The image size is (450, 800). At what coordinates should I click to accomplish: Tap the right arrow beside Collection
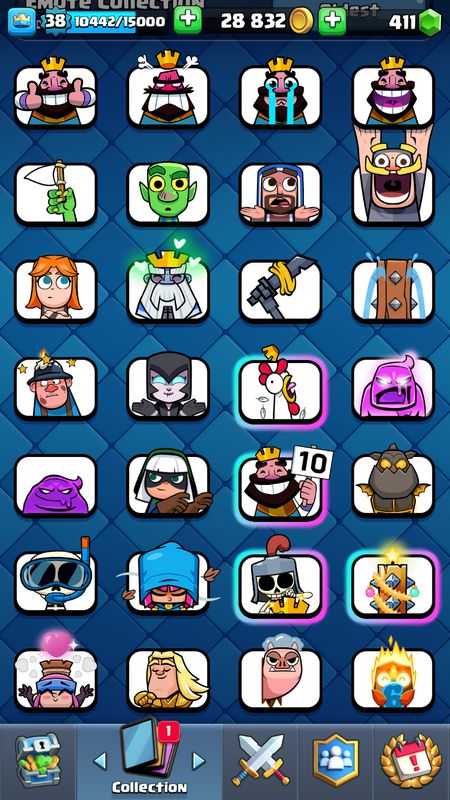click(198, 761)
